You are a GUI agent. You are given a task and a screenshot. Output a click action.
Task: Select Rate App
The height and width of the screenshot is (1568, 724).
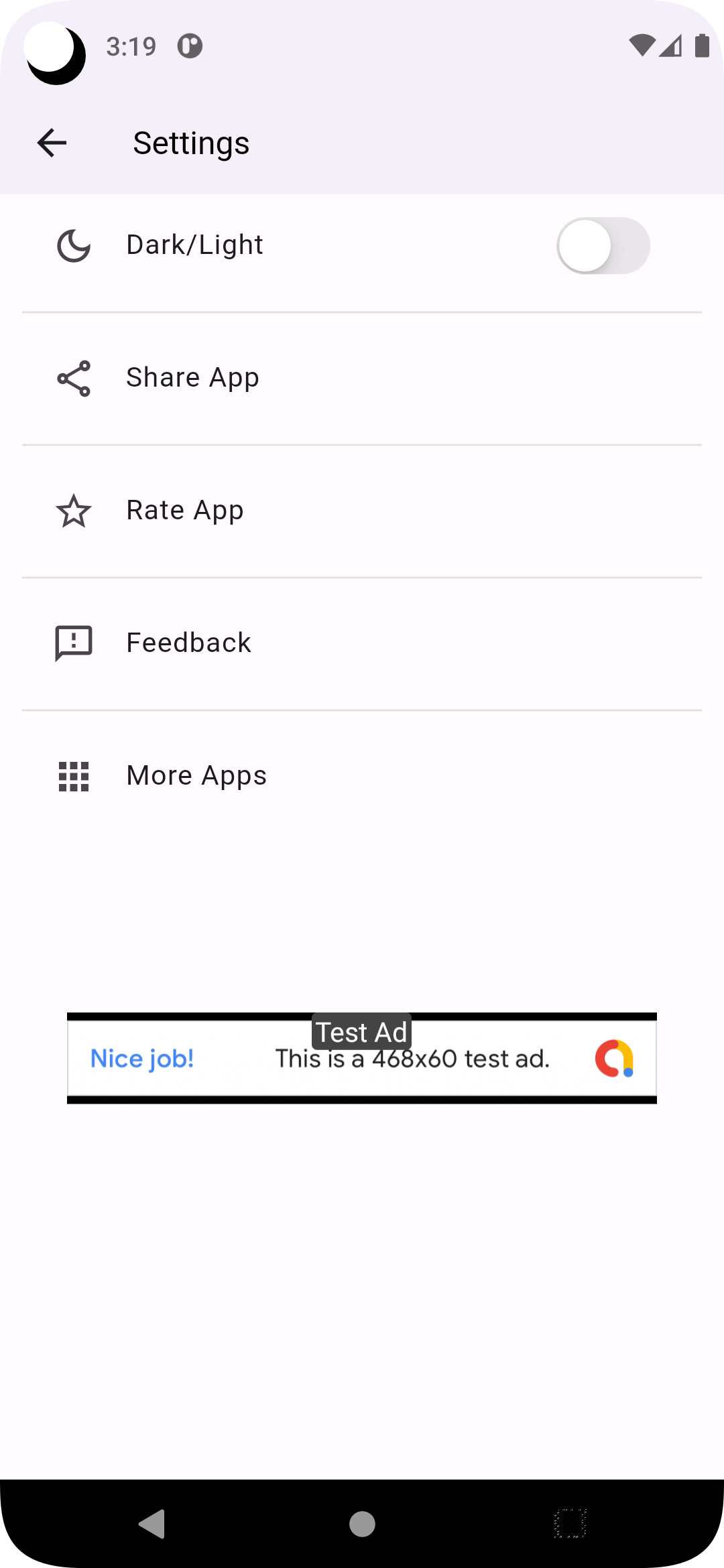tap(185, 511)
